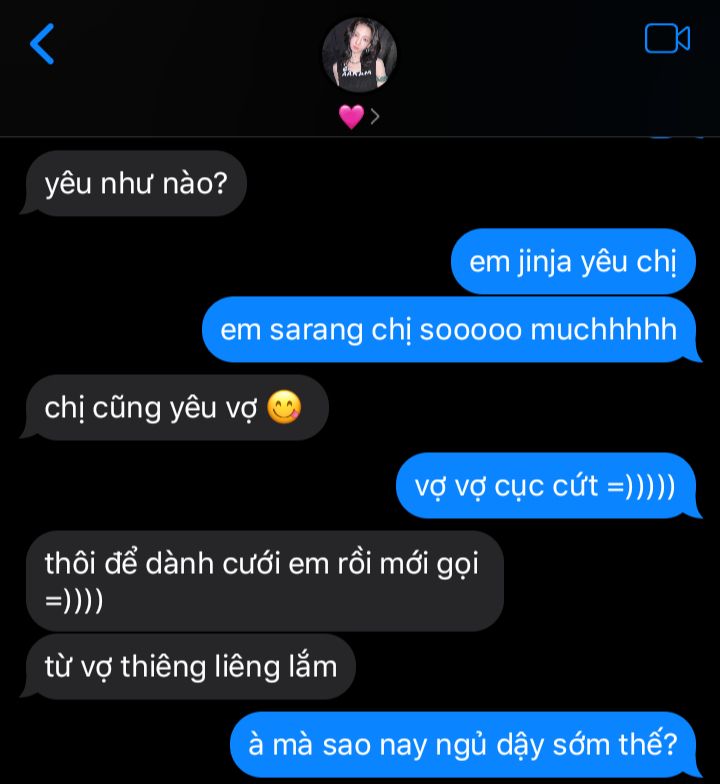Image resolution: width=720 pixels, height=784 pixels.
Task: Start a FaceTime video call
Action: [x=667, y=39]
